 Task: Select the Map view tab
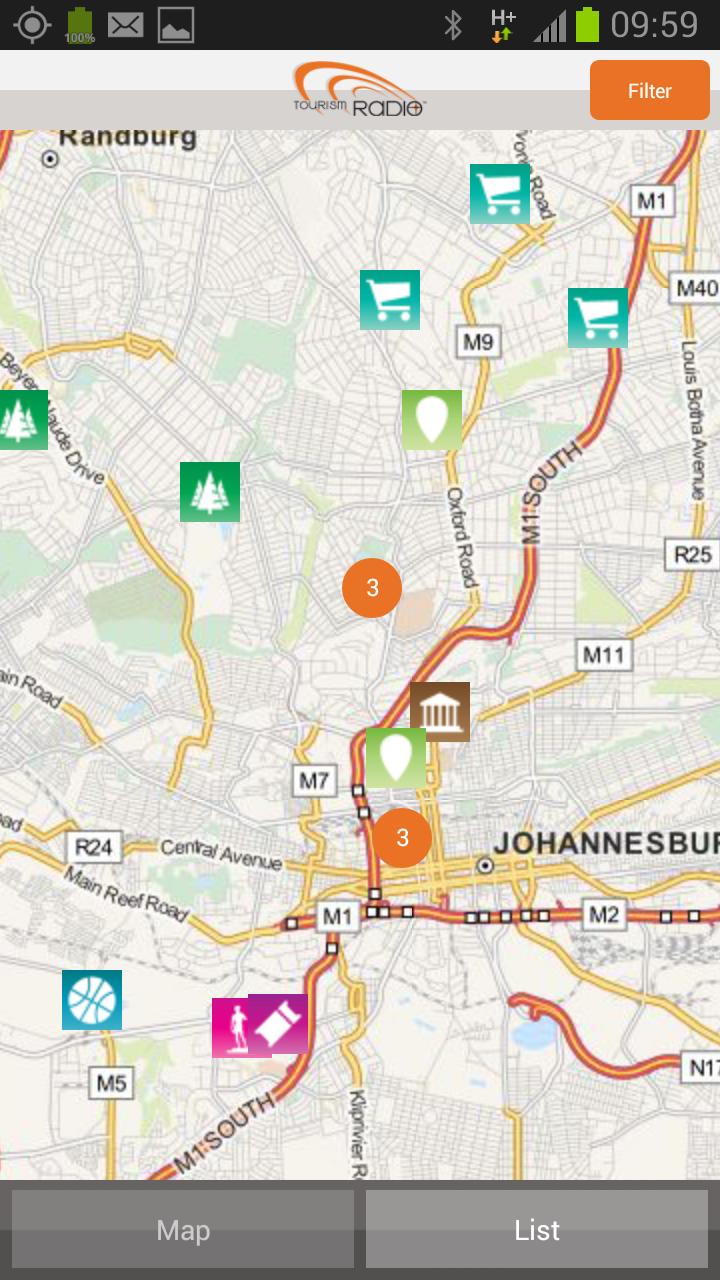click(x=183, y=1230)
